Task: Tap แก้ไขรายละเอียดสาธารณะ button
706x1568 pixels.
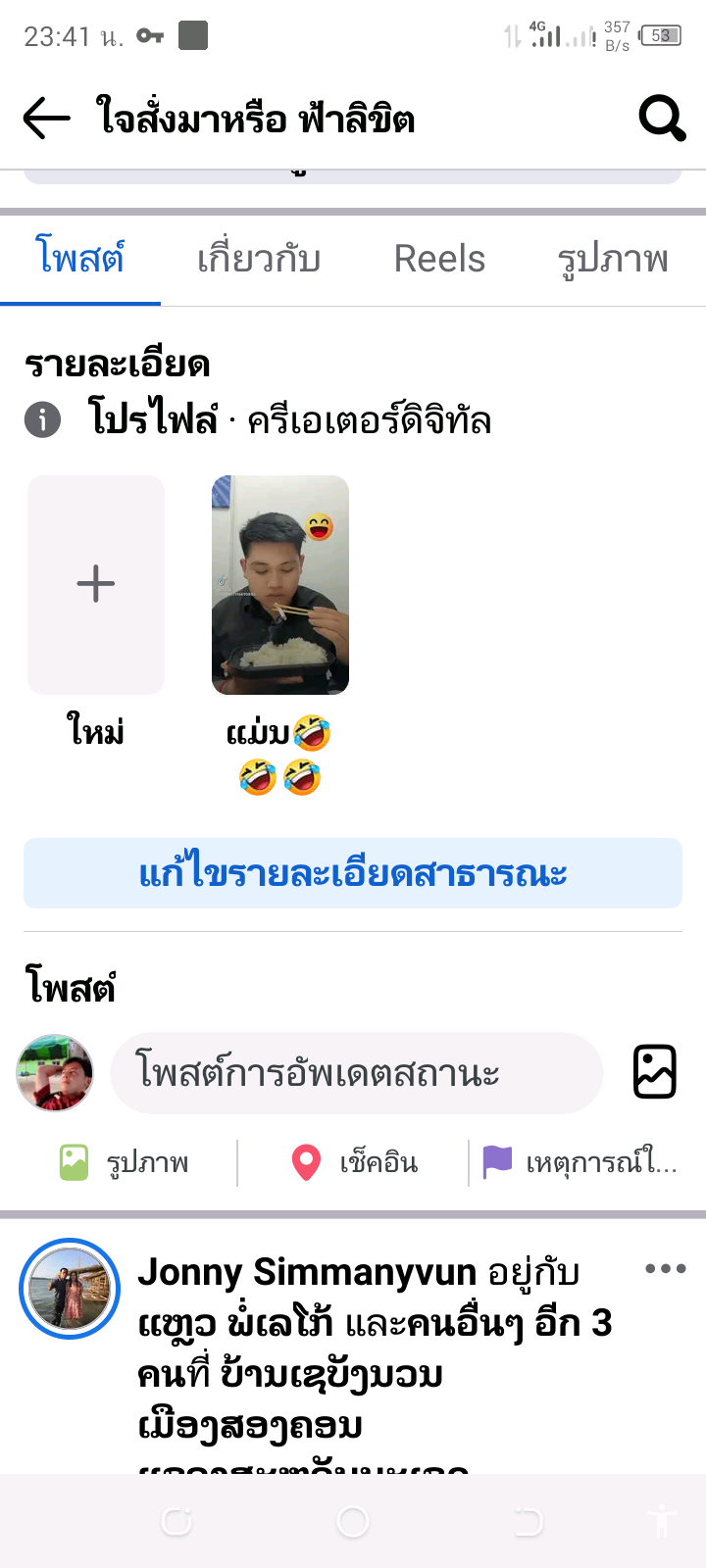Action: point(353,873)
